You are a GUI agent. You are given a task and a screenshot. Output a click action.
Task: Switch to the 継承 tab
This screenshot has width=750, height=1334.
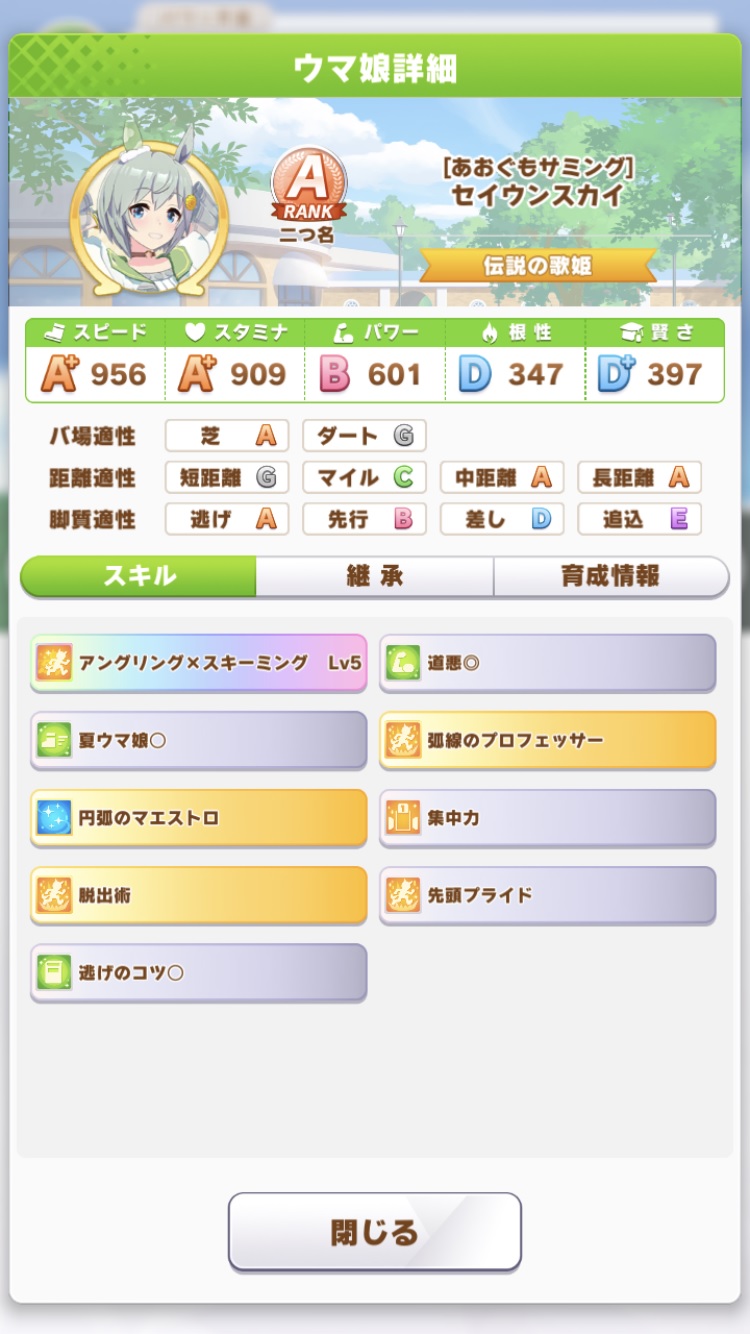point(374,576)
